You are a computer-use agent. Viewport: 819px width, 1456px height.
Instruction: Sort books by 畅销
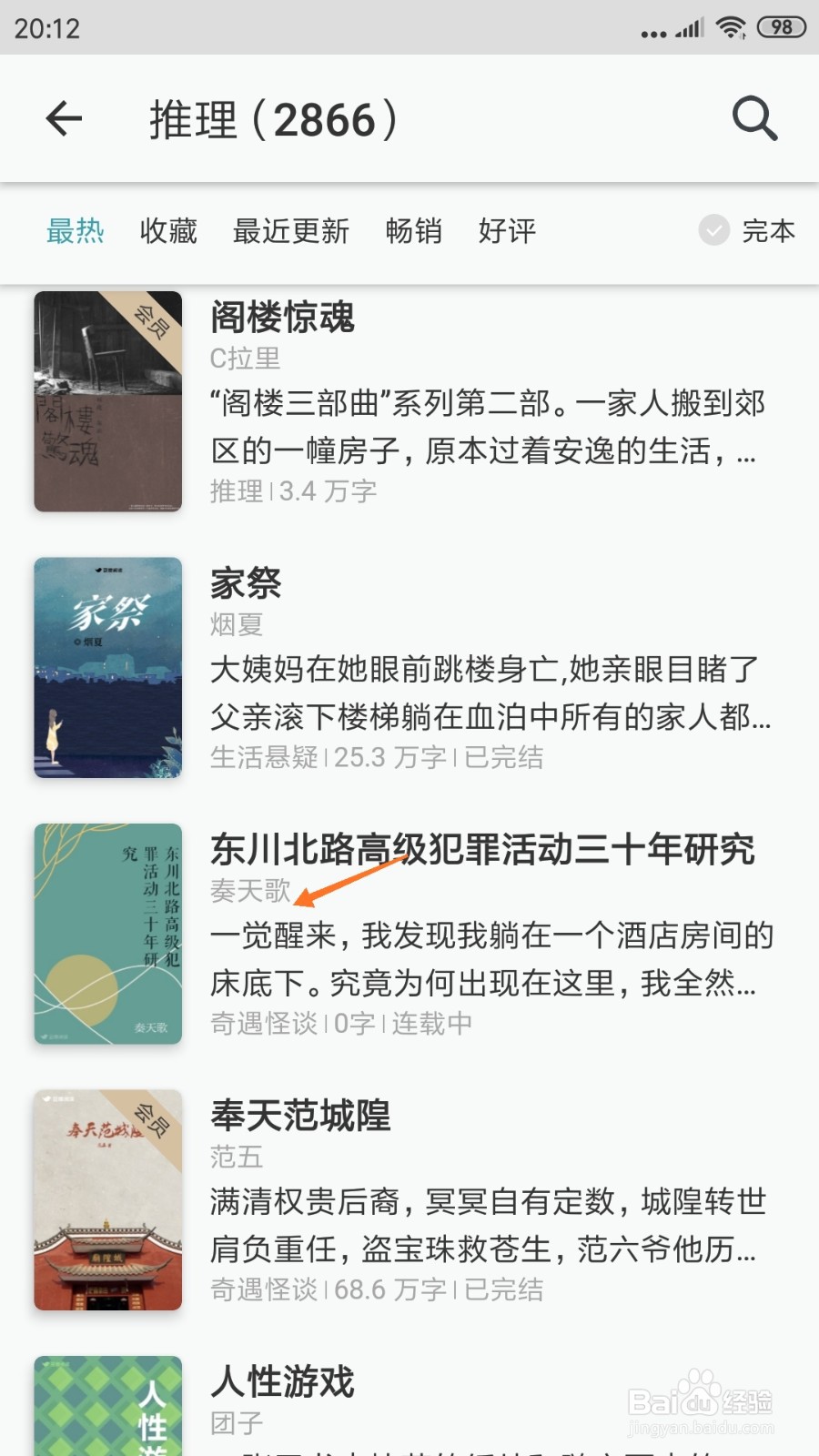tap(414, 231)
